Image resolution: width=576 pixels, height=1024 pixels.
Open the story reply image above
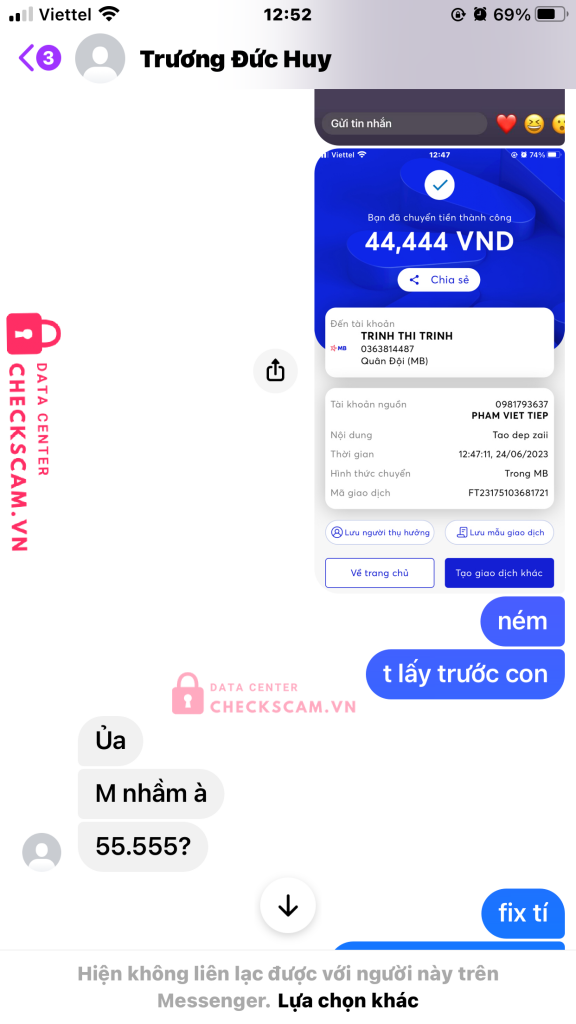(440, 117)
